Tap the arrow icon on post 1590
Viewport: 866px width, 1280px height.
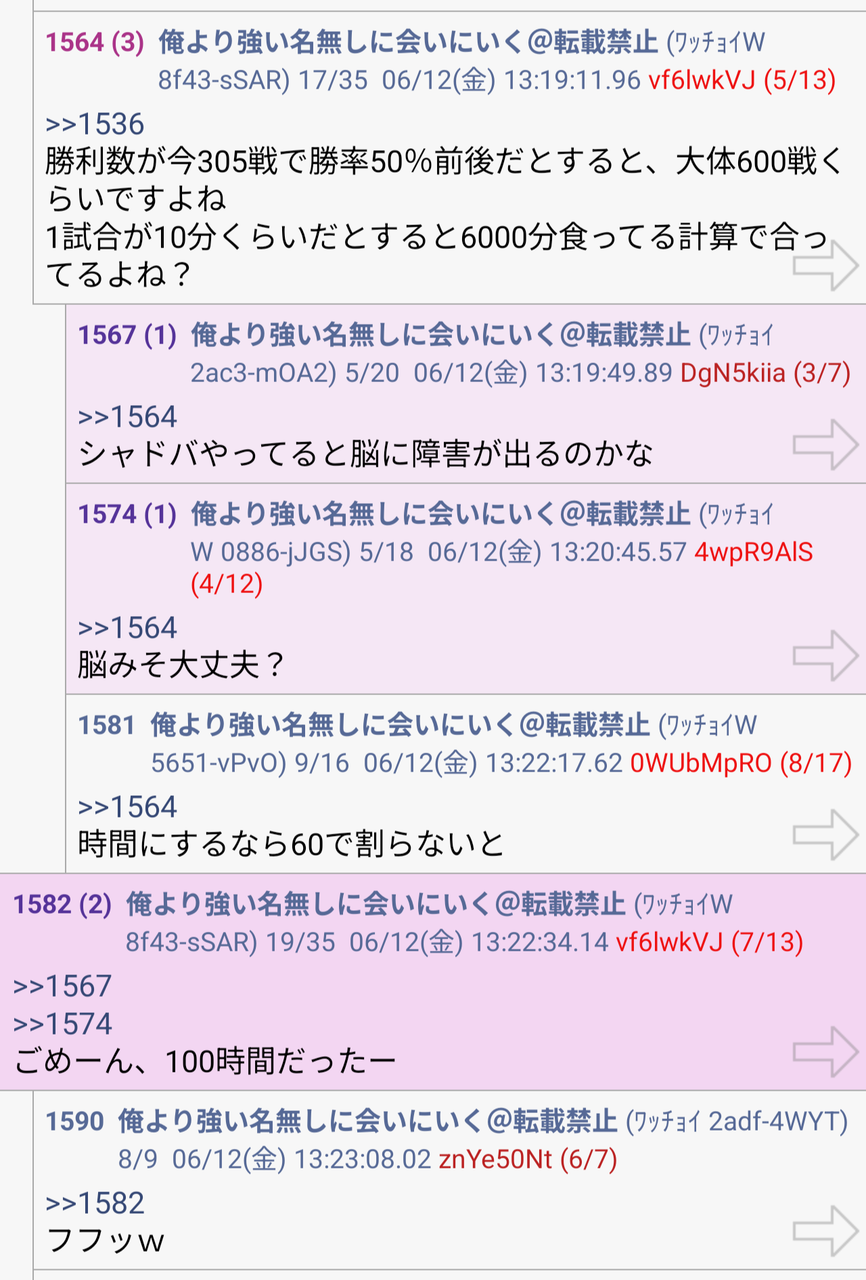pyautogui.click(x=825, y=1230)
